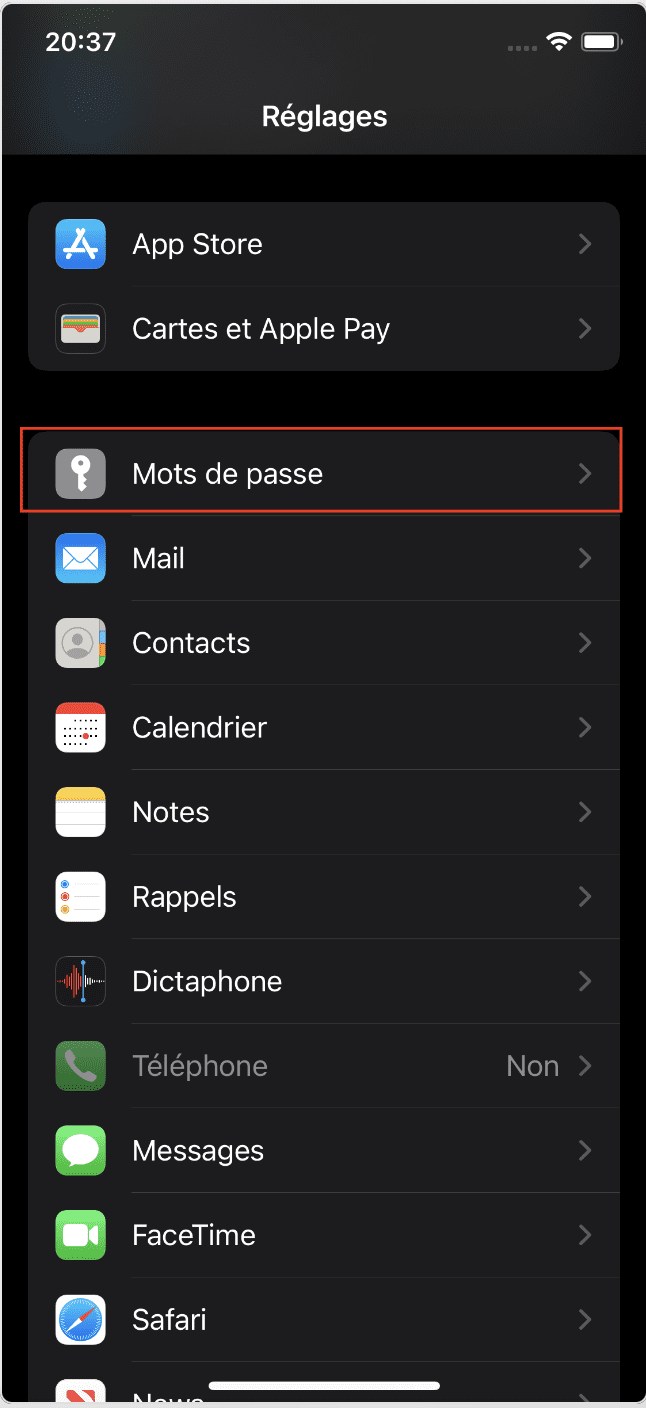
Task: Open the Téléphone row
Action: 323,1066
